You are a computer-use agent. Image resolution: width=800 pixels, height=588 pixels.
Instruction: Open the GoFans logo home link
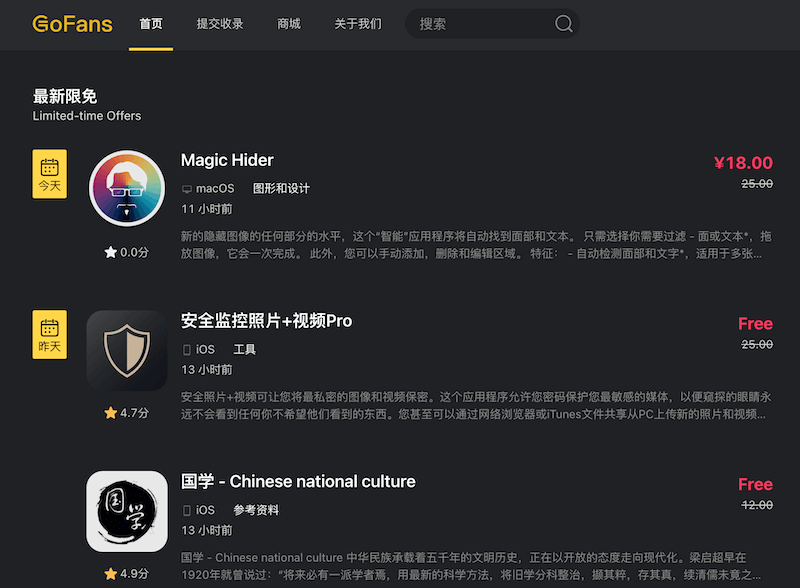coord(72,24)
